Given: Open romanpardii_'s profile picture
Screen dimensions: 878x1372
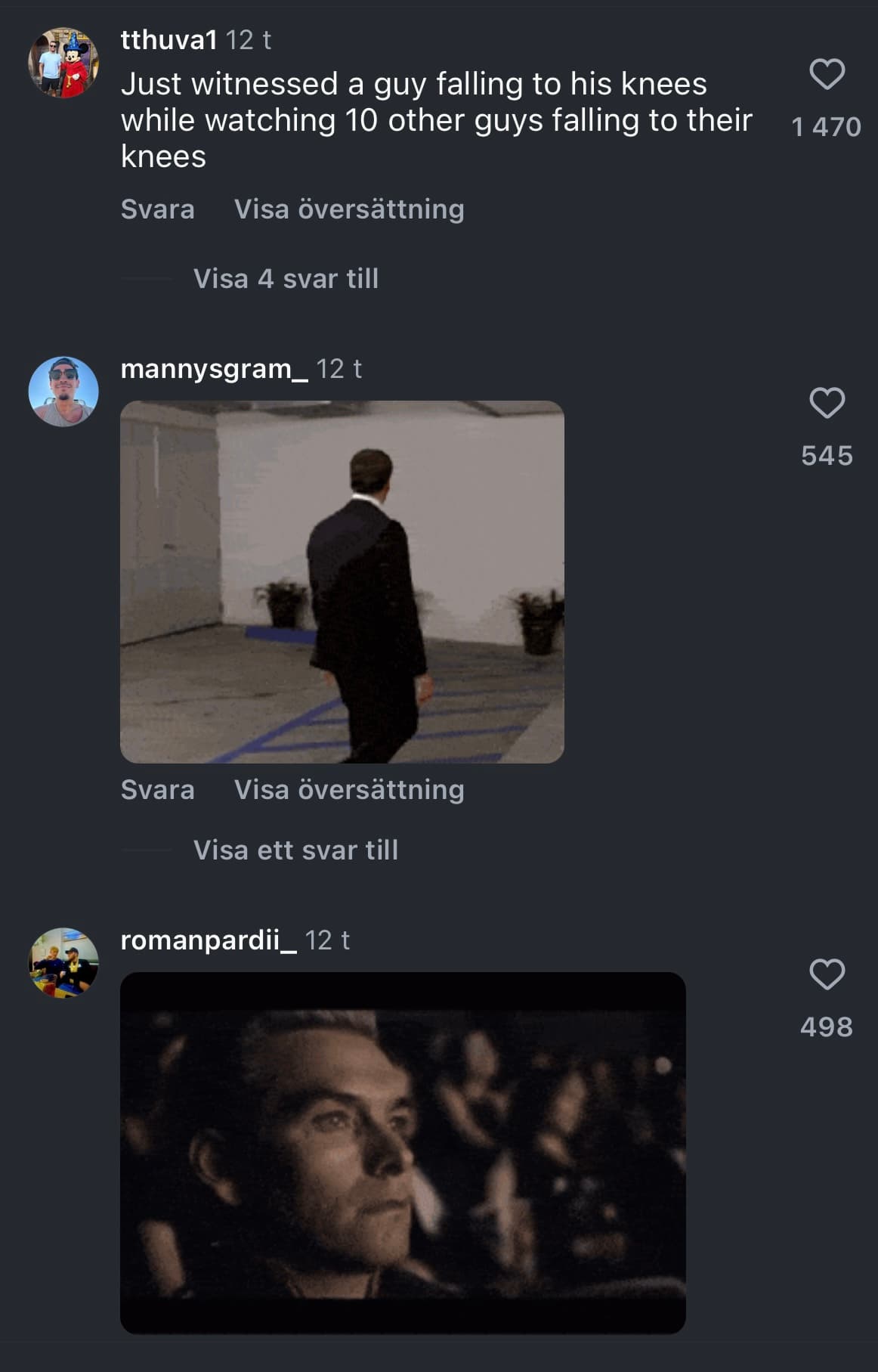Looking at the screenshot, I should [x=63, y=963].
